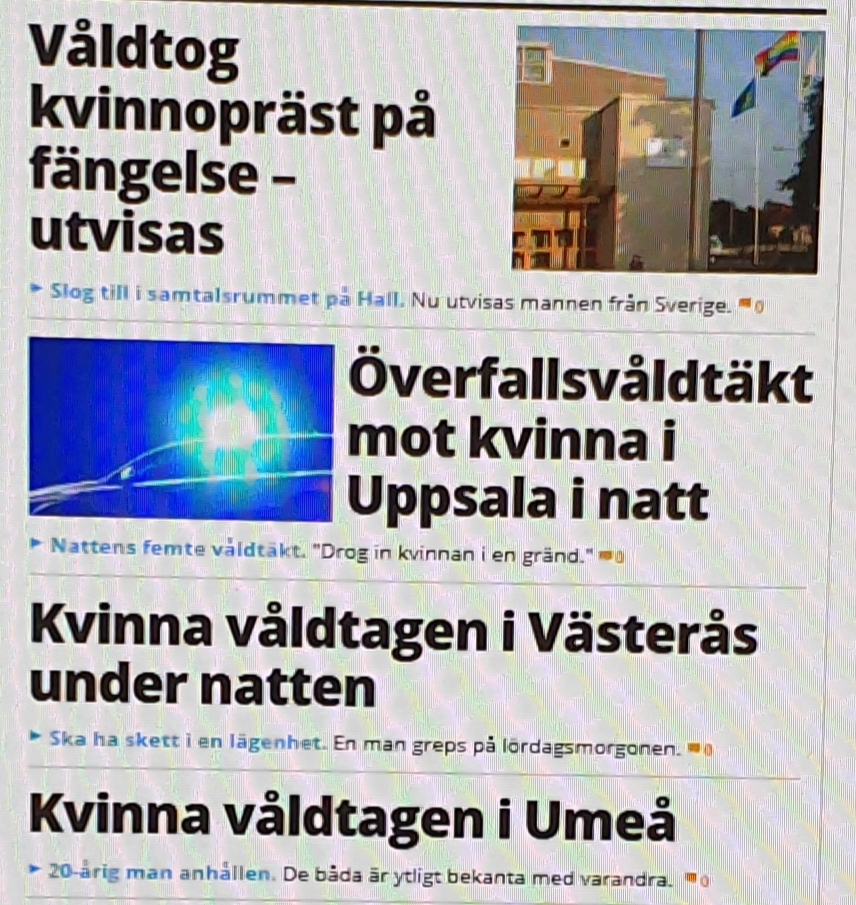Open the article 'Våldtog kvinnopräst på fängelse – utvisas'
Screen dimensions: 856x905
pyautogui.click(x=232, y=140)
